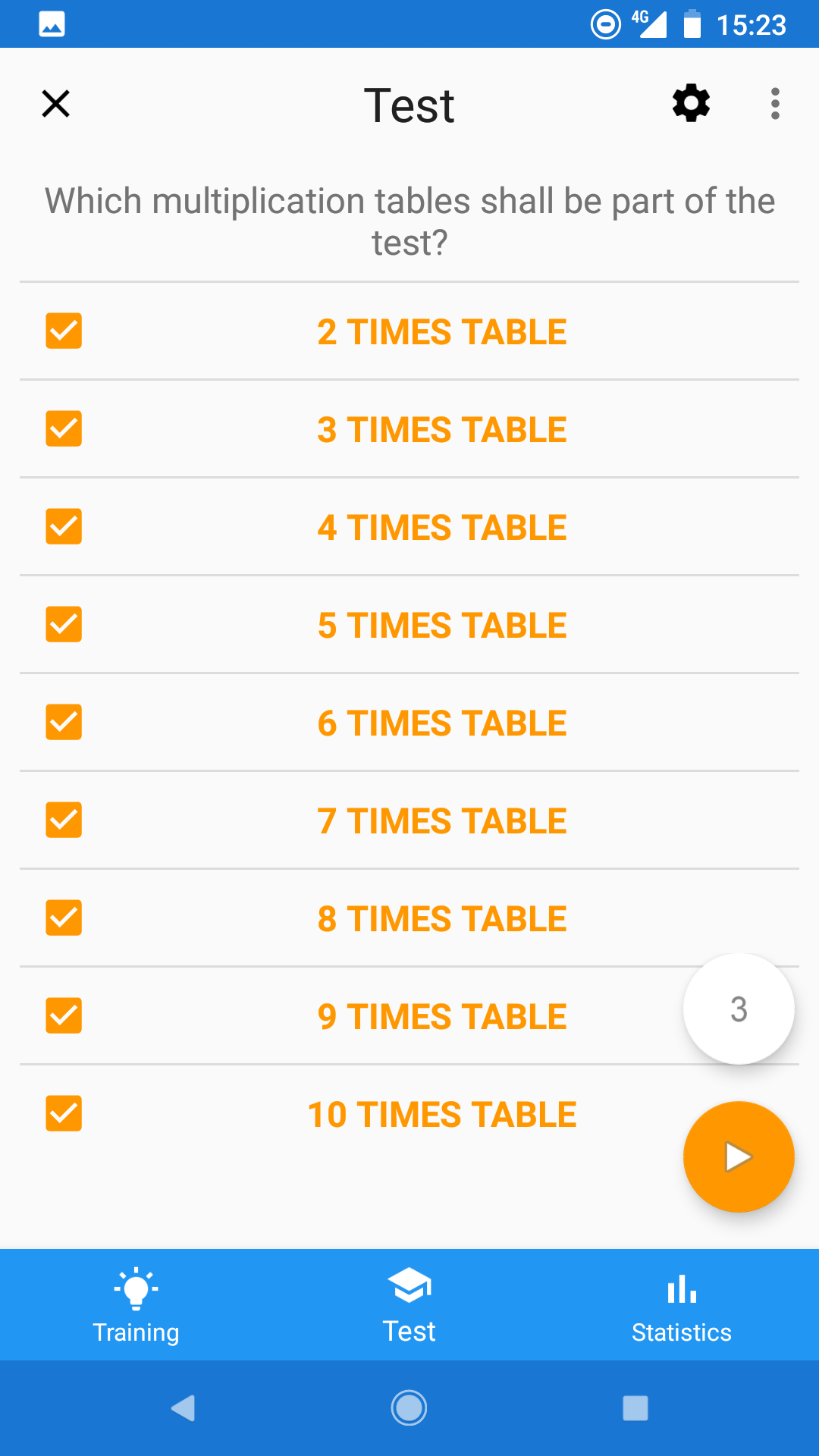Start the test with the play button
This screenshot has width=819, height=1456.
pos(738,1157)
